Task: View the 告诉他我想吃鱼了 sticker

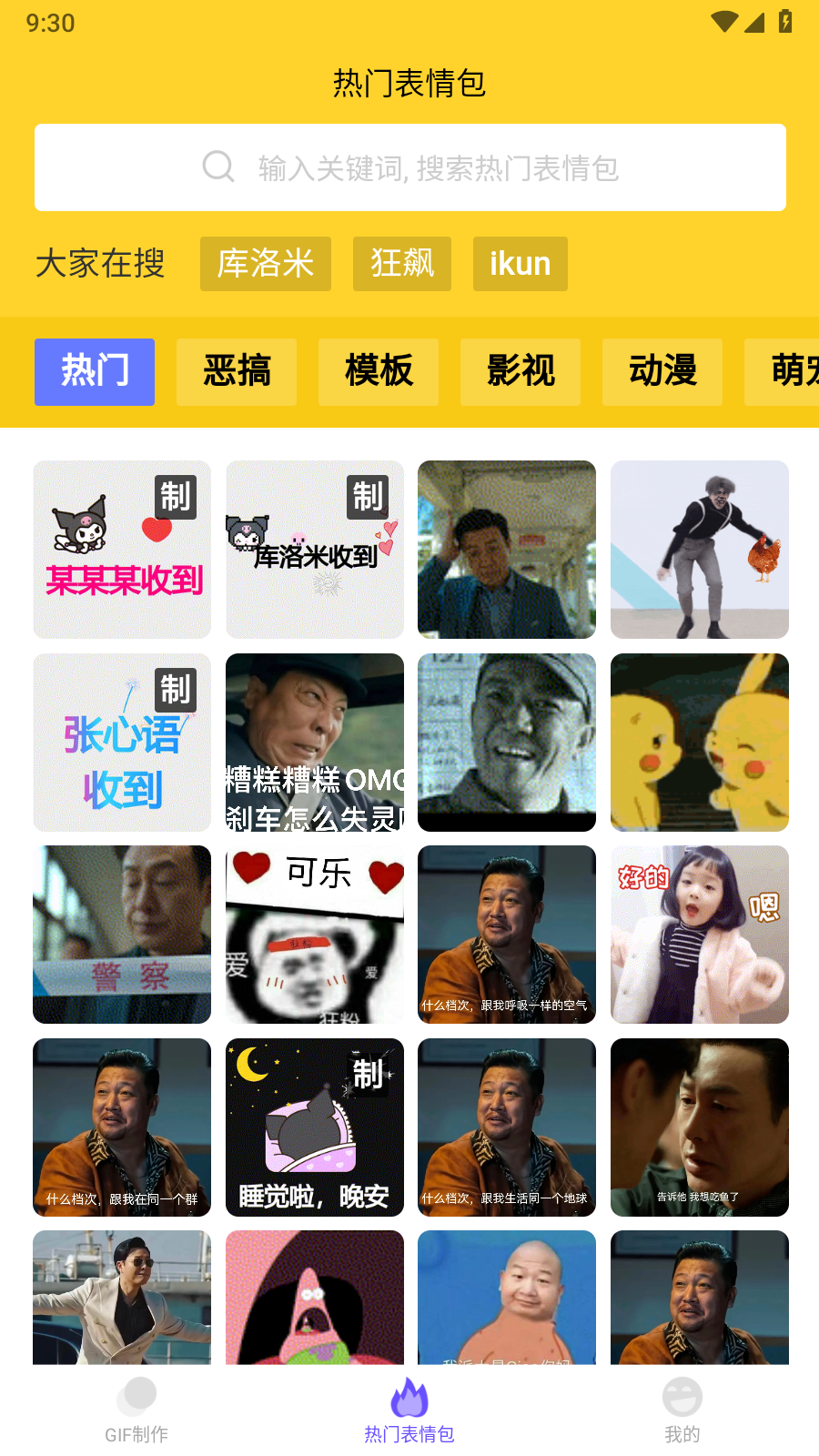Action: point(699,1127)
